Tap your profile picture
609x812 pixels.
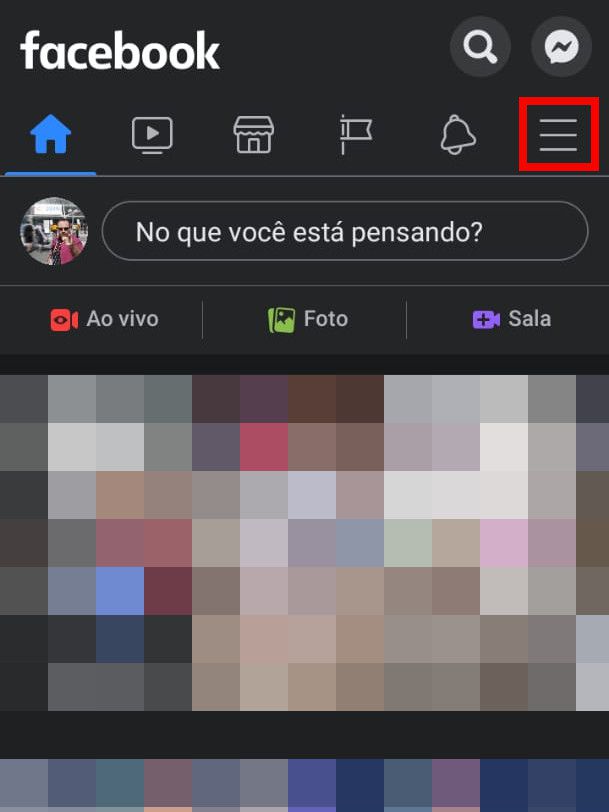pyautogui.click(x=54, y=231)
